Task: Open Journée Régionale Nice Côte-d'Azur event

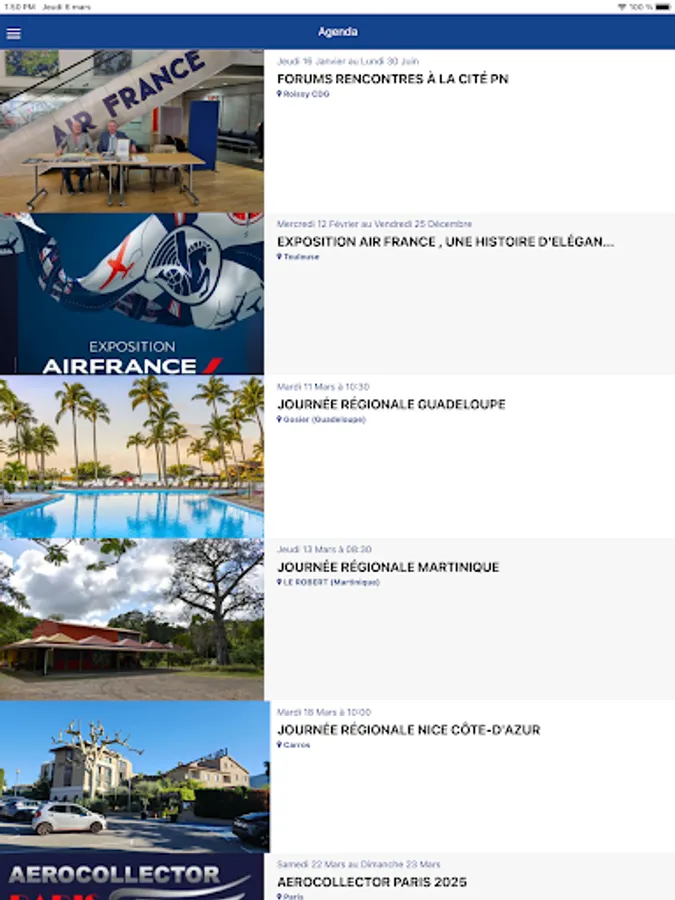Action: coord(338,777)
